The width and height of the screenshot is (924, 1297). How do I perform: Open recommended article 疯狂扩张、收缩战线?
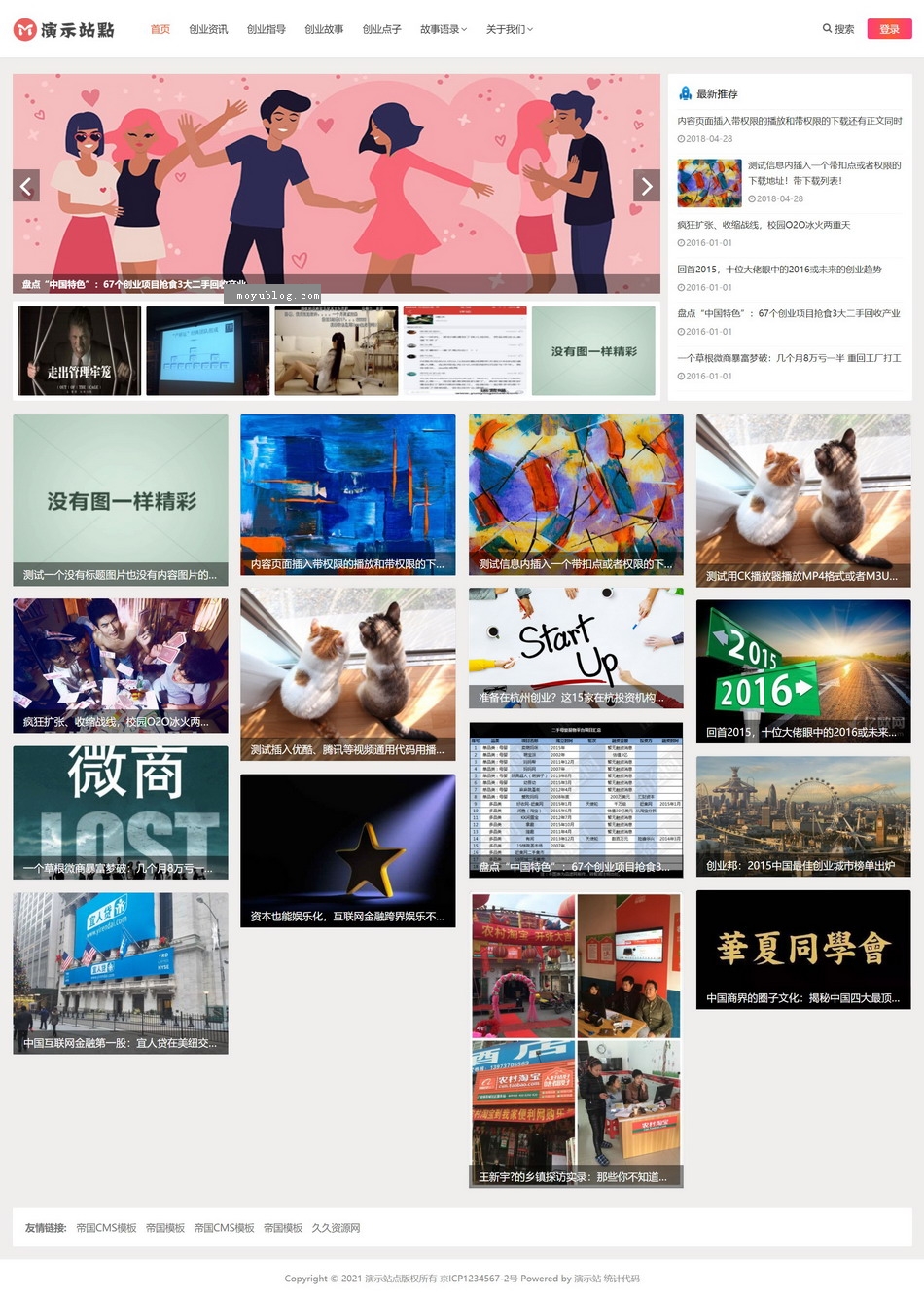(764, 225)
